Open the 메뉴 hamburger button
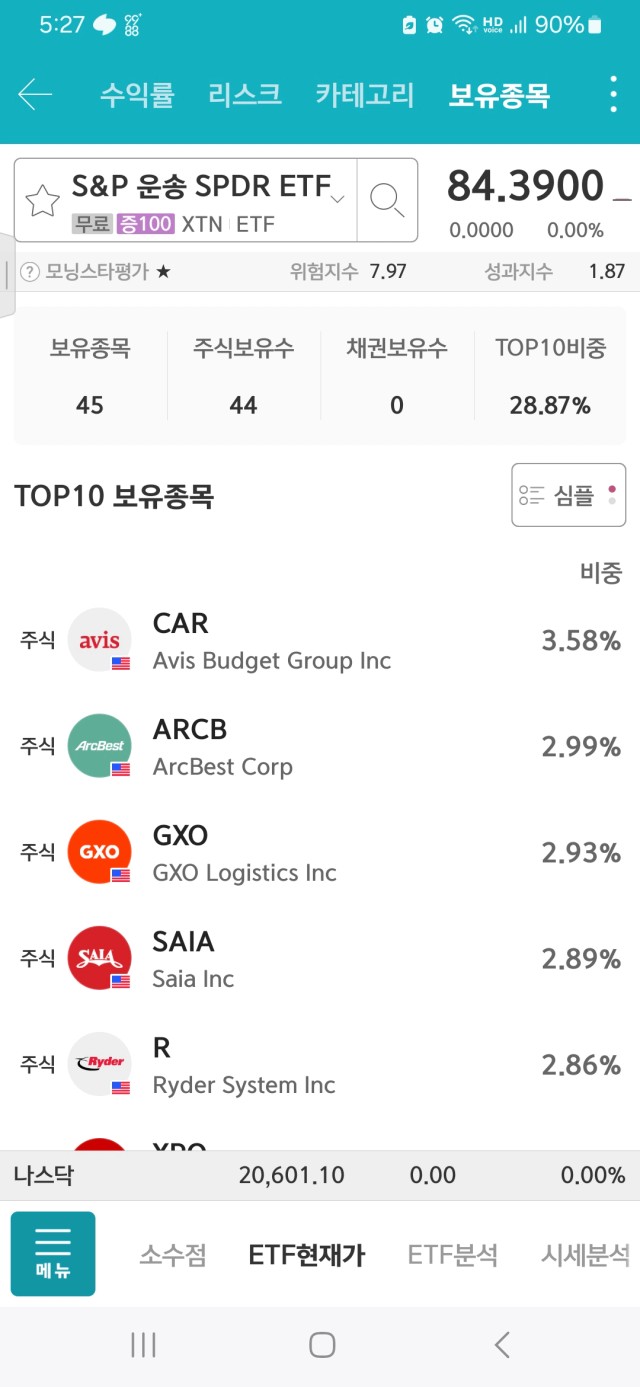640x1387 pixels. (53, 1254)
